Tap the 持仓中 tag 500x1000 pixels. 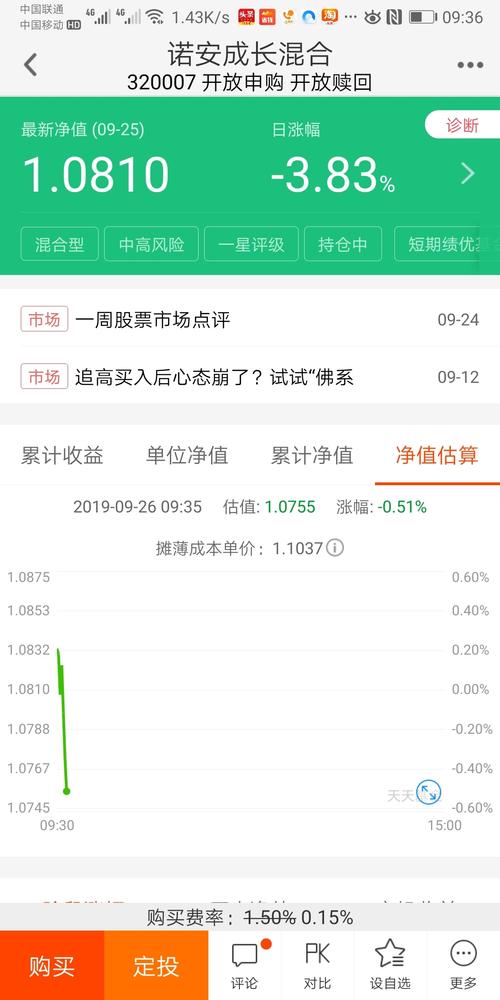pos(343,244)
